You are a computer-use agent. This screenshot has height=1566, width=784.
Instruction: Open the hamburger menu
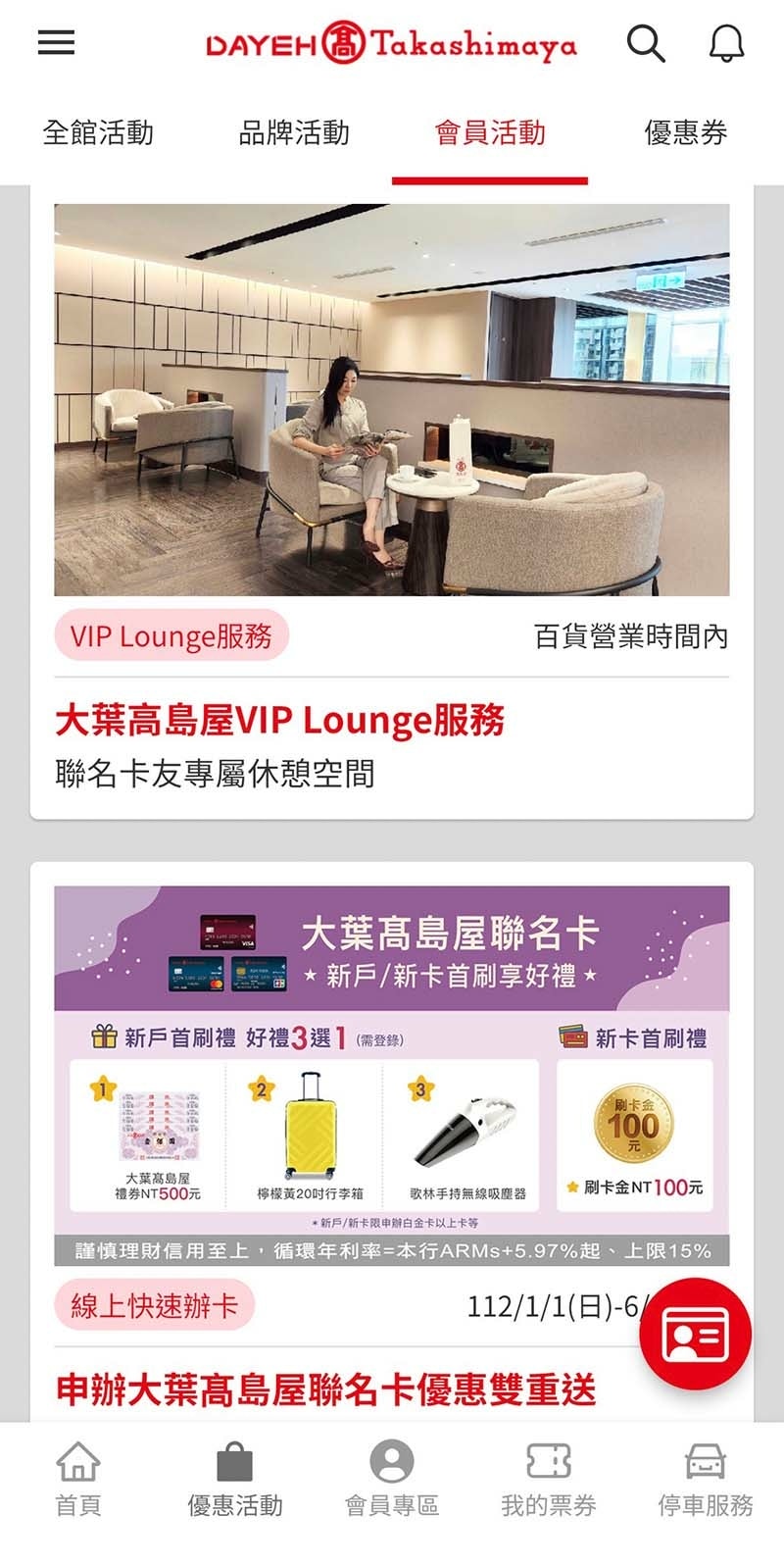tap(56, 43)
